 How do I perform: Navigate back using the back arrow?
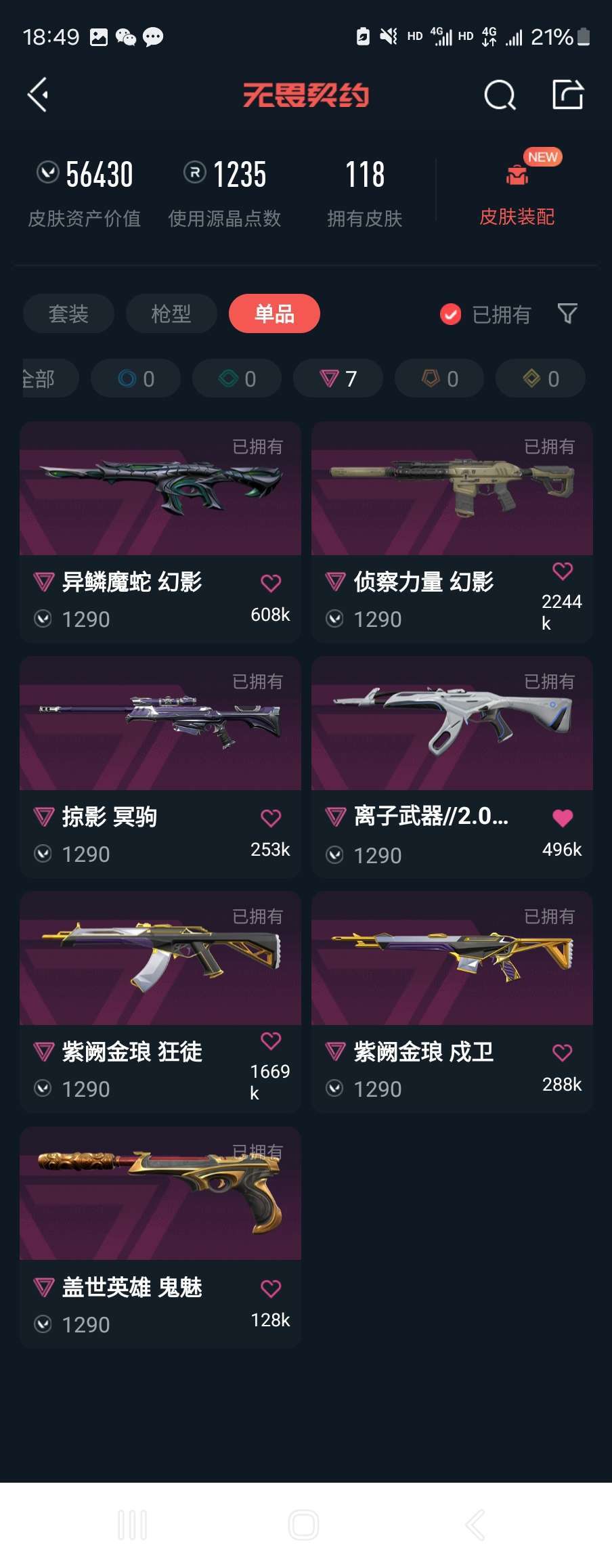tap(37, 94)
